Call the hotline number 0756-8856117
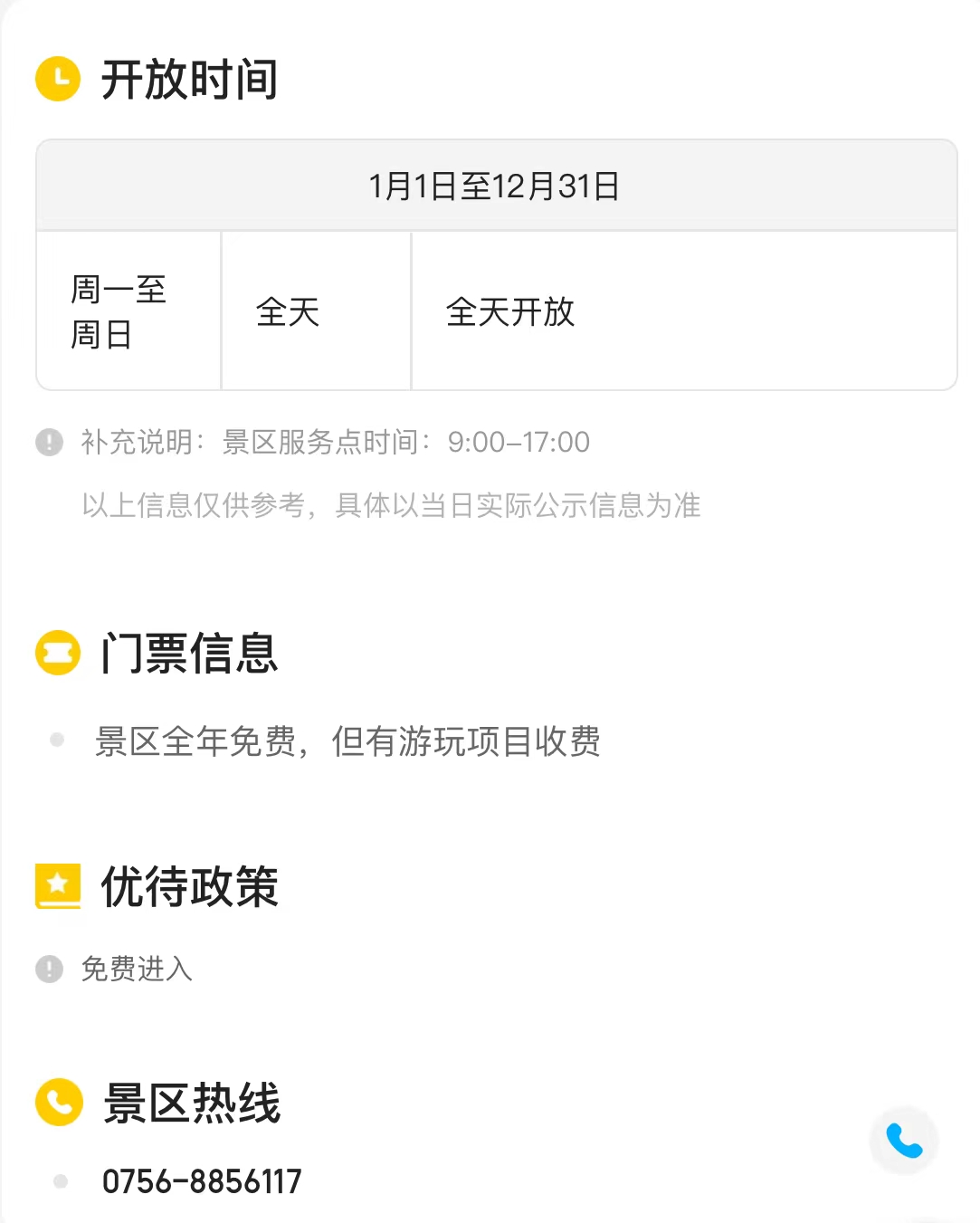This screenshot has width=980, height=1223. click(201, 1180)
